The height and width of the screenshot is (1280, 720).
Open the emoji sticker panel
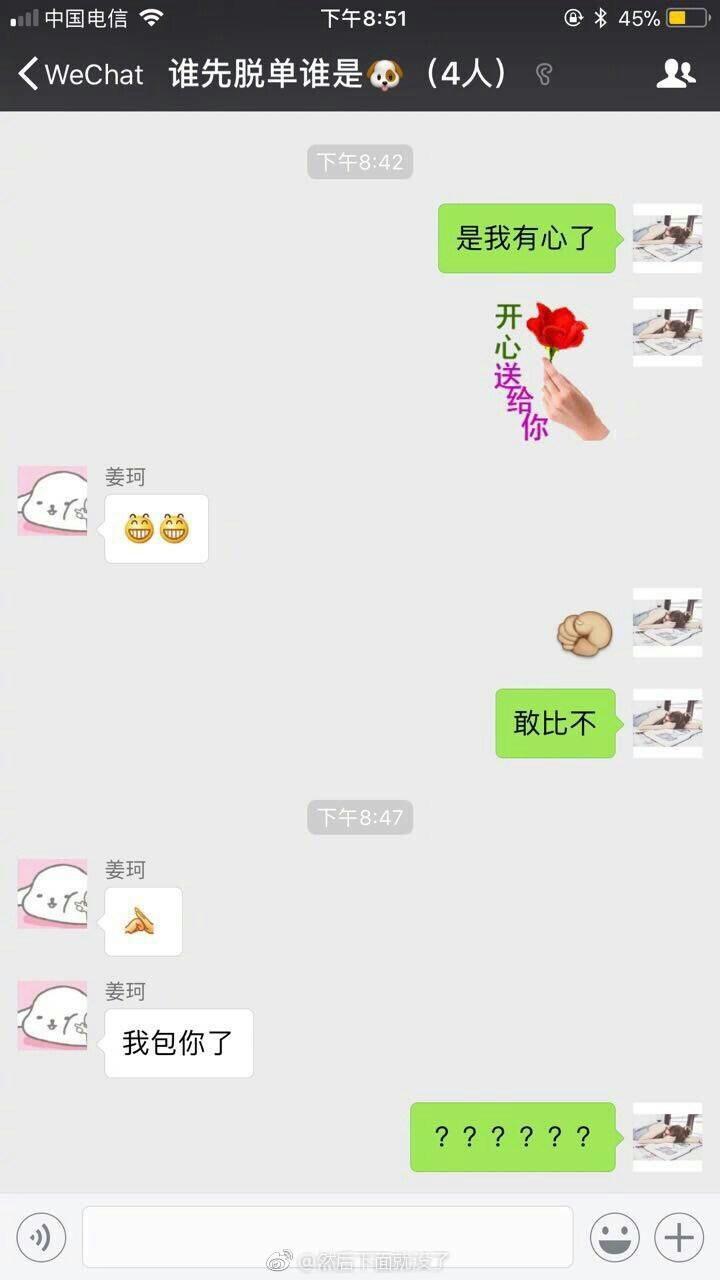(615, 1237)
